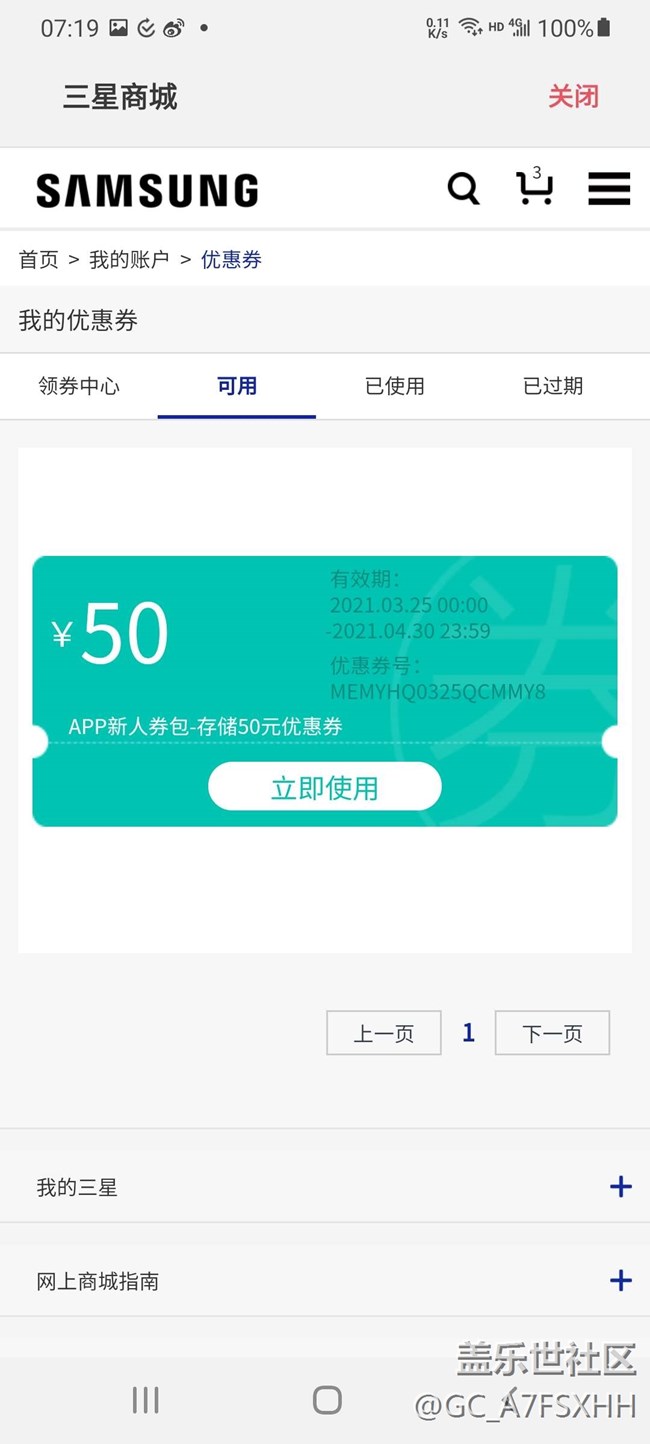Image resolution: width=650 pixels, height=1444 pixels.
Task: Open the shopping cart
Action: (535, 188)
